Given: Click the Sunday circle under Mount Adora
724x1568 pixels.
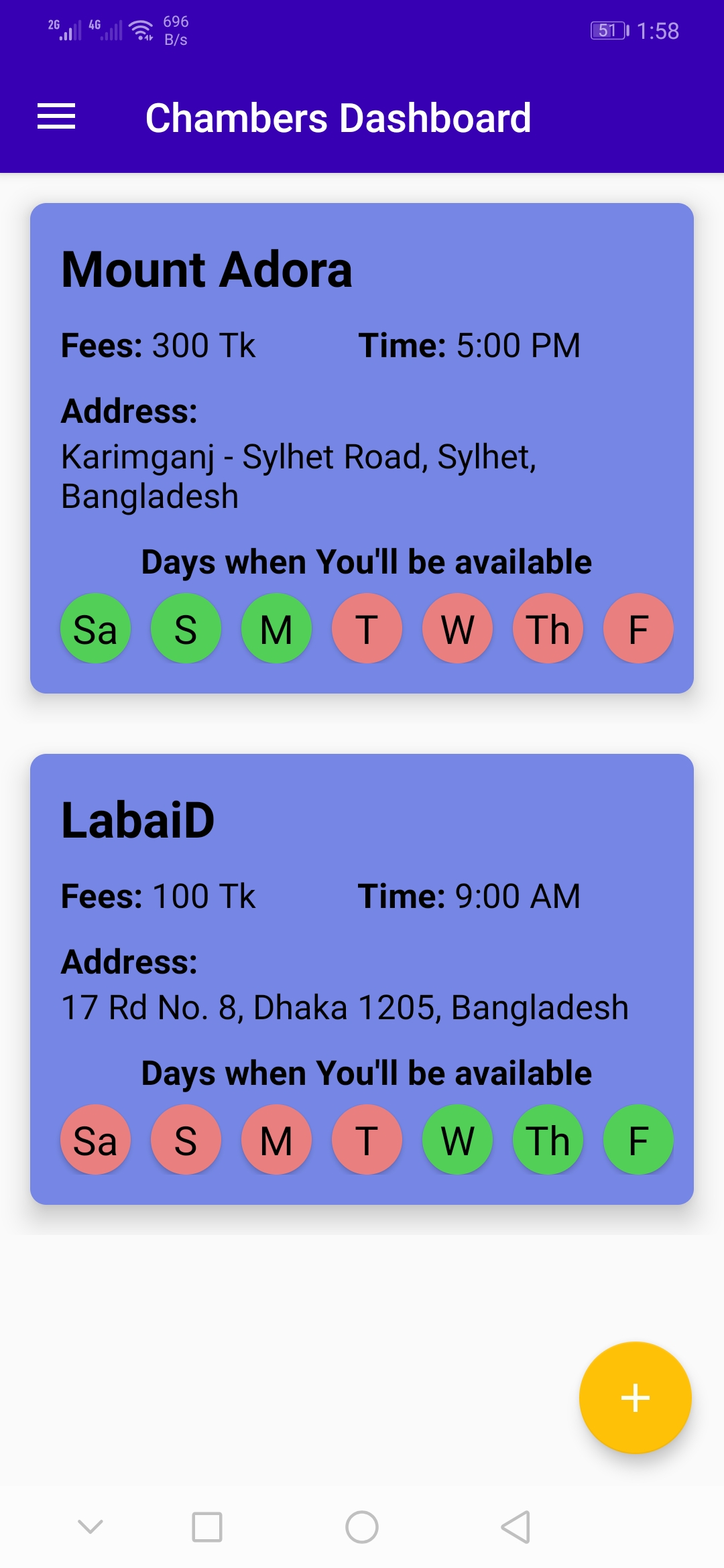Looking at the screenshot, I should [186, 628].
